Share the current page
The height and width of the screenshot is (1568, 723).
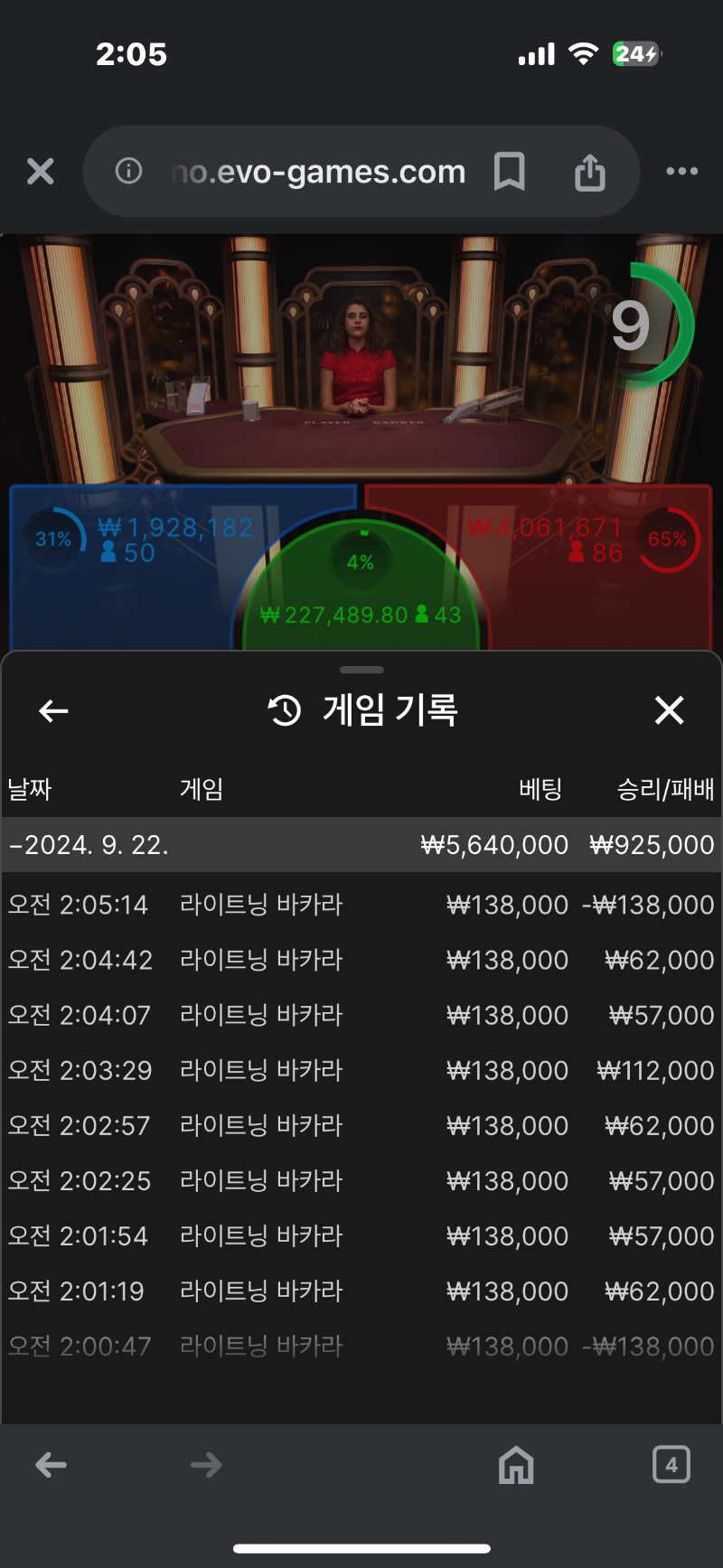(x=589, y=171)
